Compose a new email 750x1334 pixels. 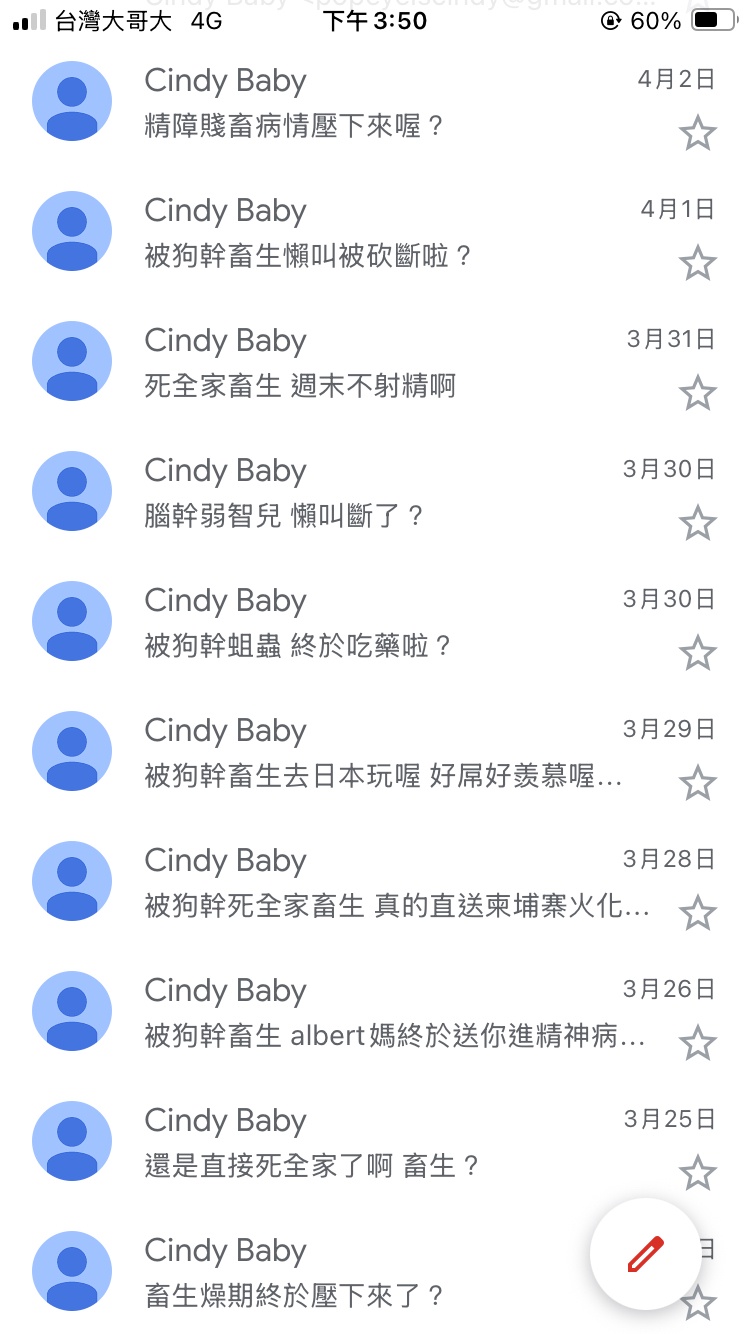[x=645, y=1253]
